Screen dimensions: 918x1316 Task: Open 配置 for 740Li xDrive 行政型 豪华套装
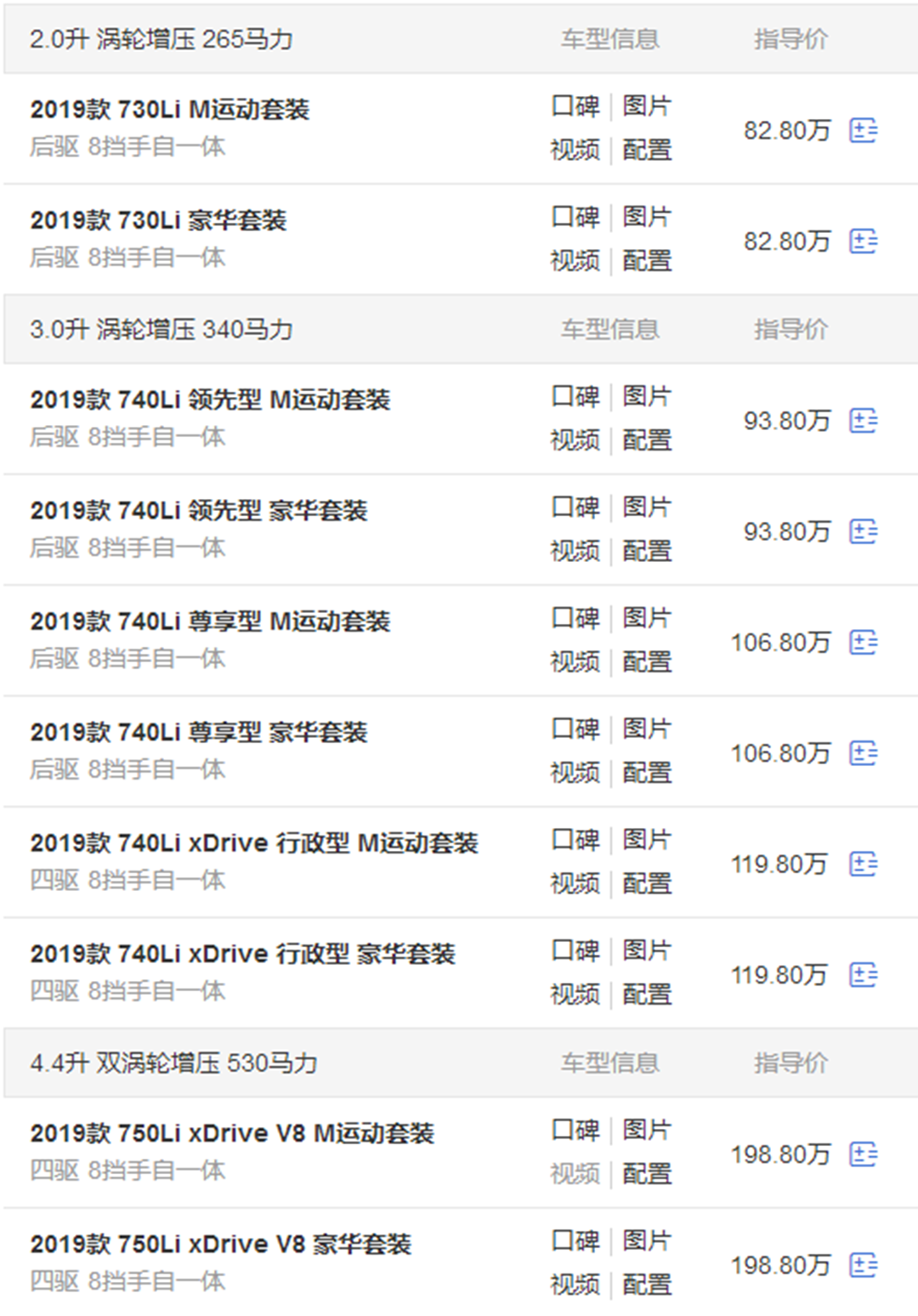[x=647, y=995]
